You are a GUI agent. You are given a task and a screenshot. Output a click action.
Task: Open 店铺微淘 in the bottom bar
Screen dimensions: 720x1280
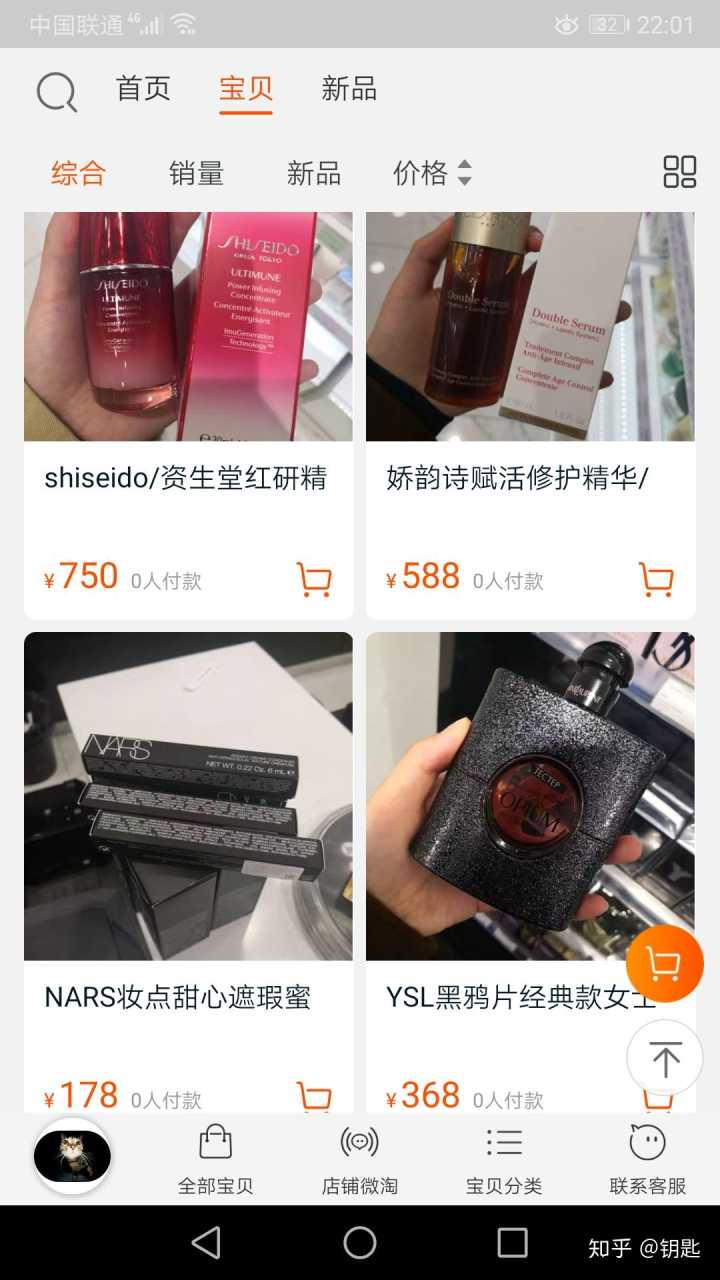coord(360,1160)
